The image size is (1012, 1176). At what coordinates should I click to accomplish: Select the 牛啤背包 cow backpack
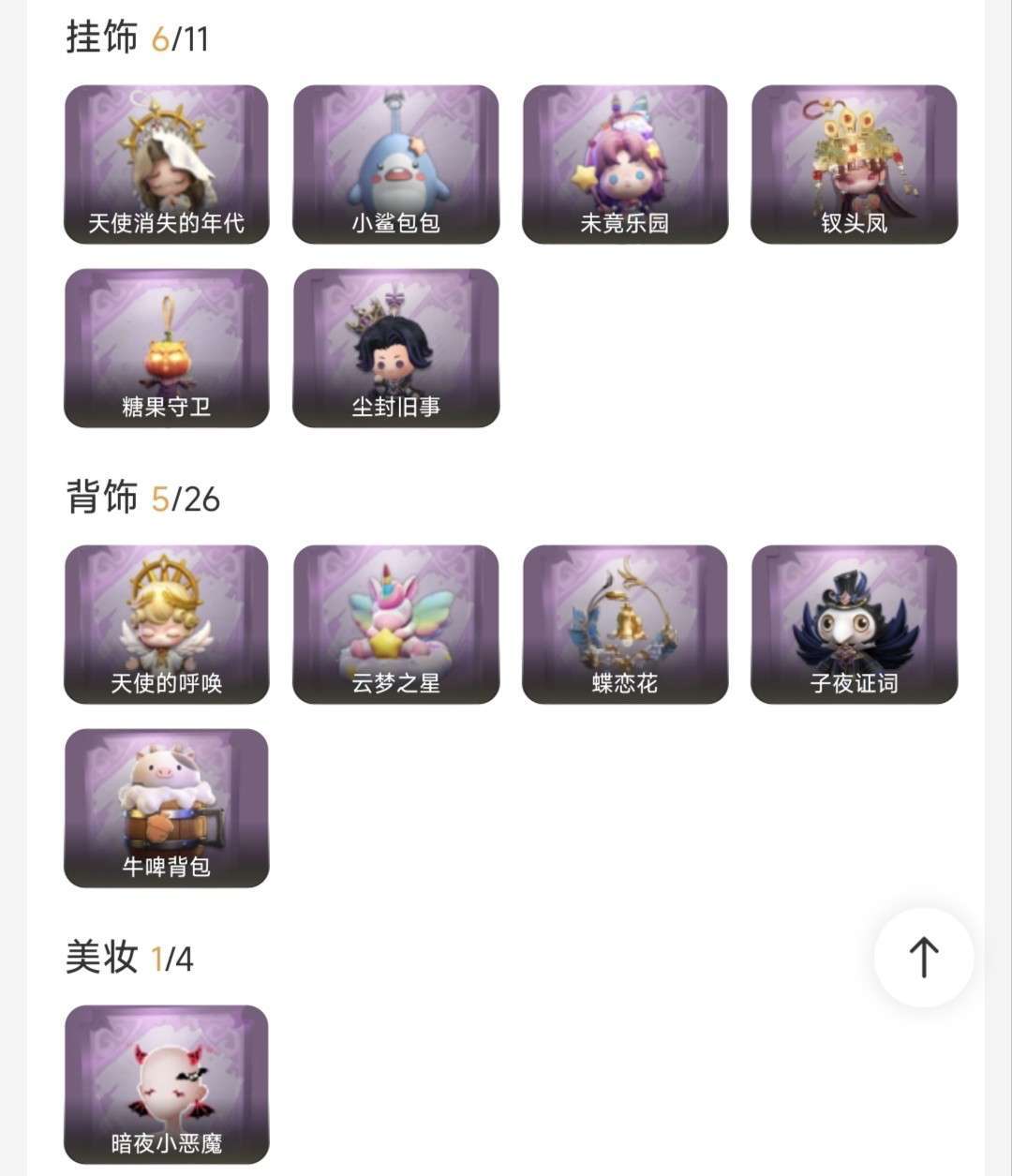[165, 806]
